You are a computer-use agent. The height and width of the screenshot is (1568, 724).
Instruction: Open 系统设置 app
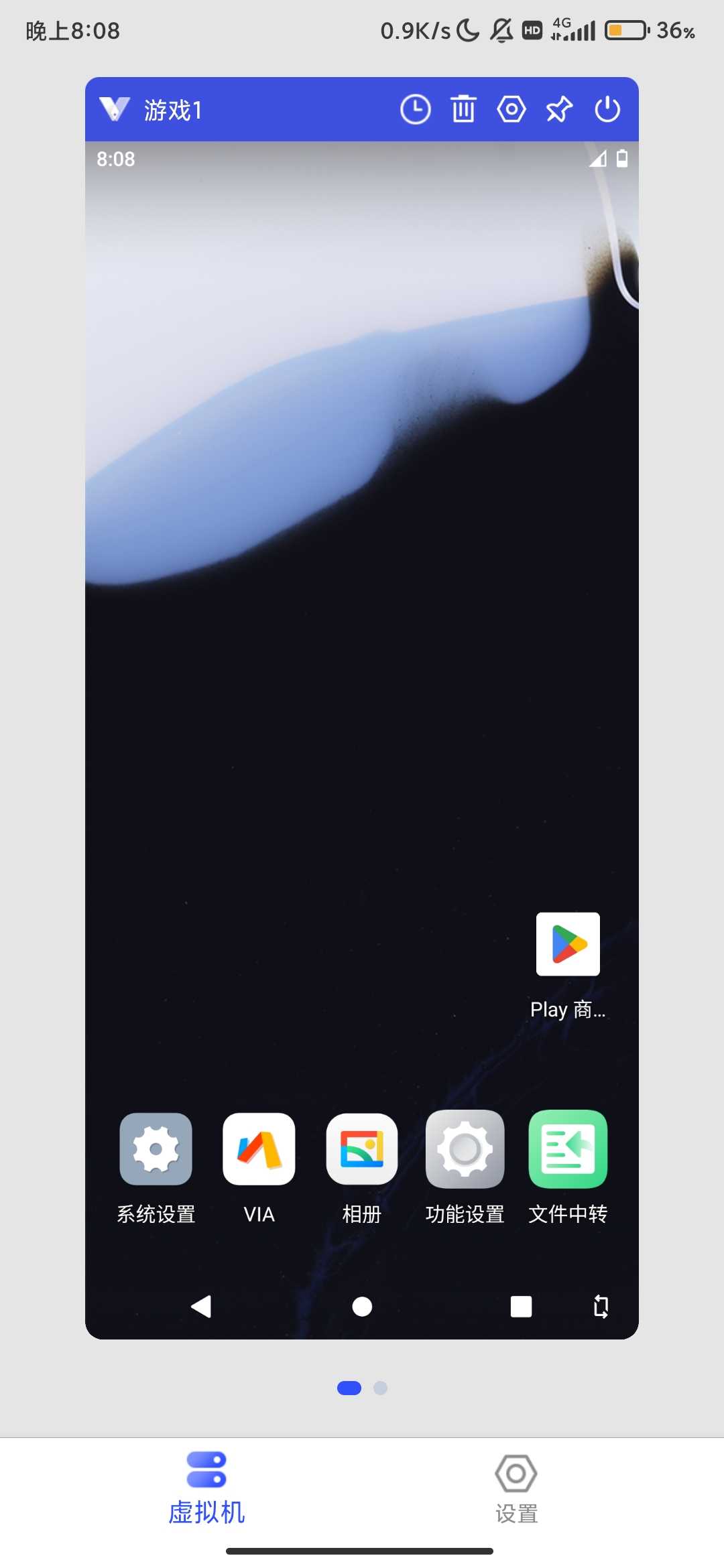[156, 1149]
